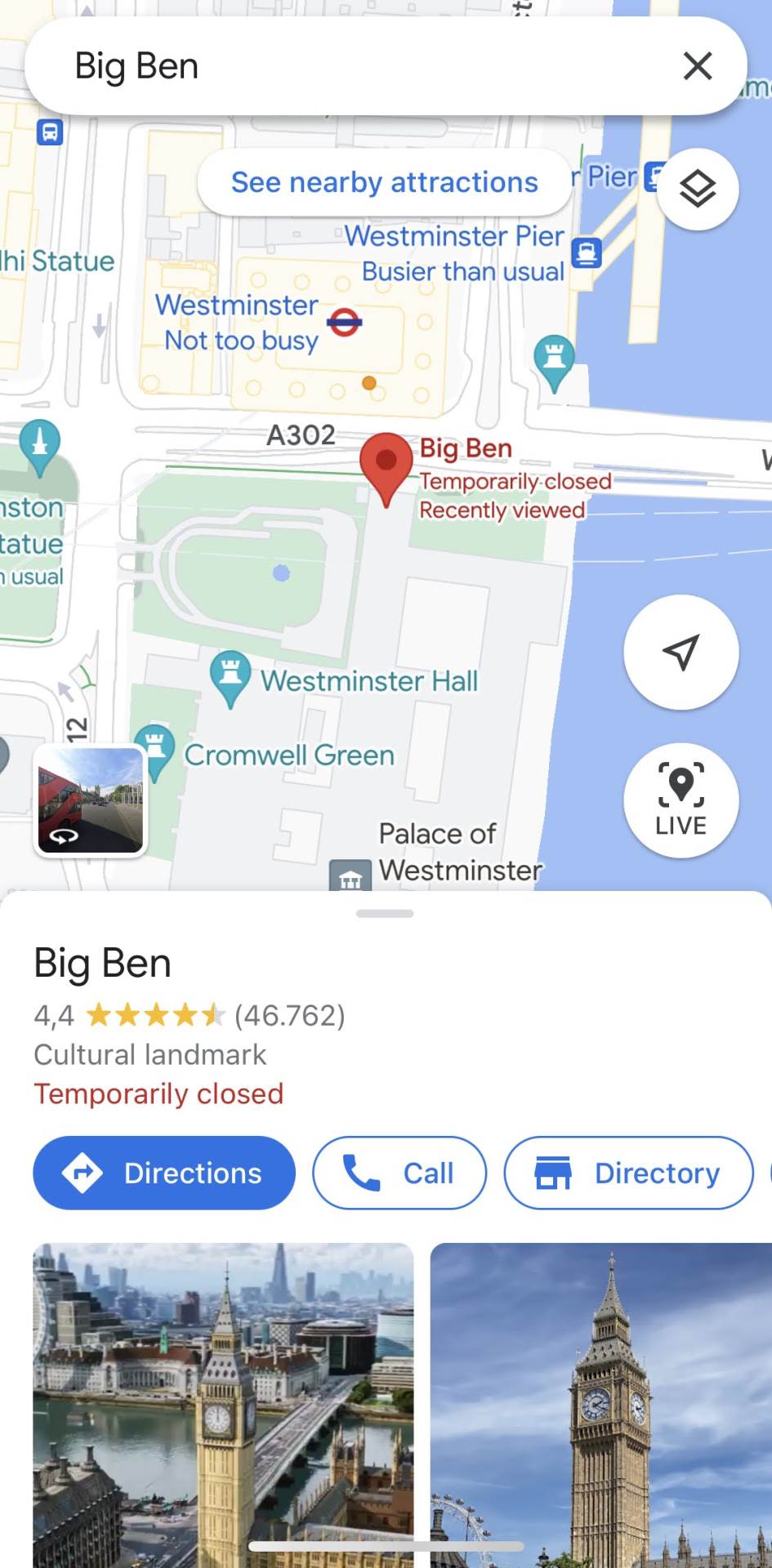The width and height of the screenshot is (772, 1568).
Task: Tap See nearby attractions chip
Action: point(384,182)
